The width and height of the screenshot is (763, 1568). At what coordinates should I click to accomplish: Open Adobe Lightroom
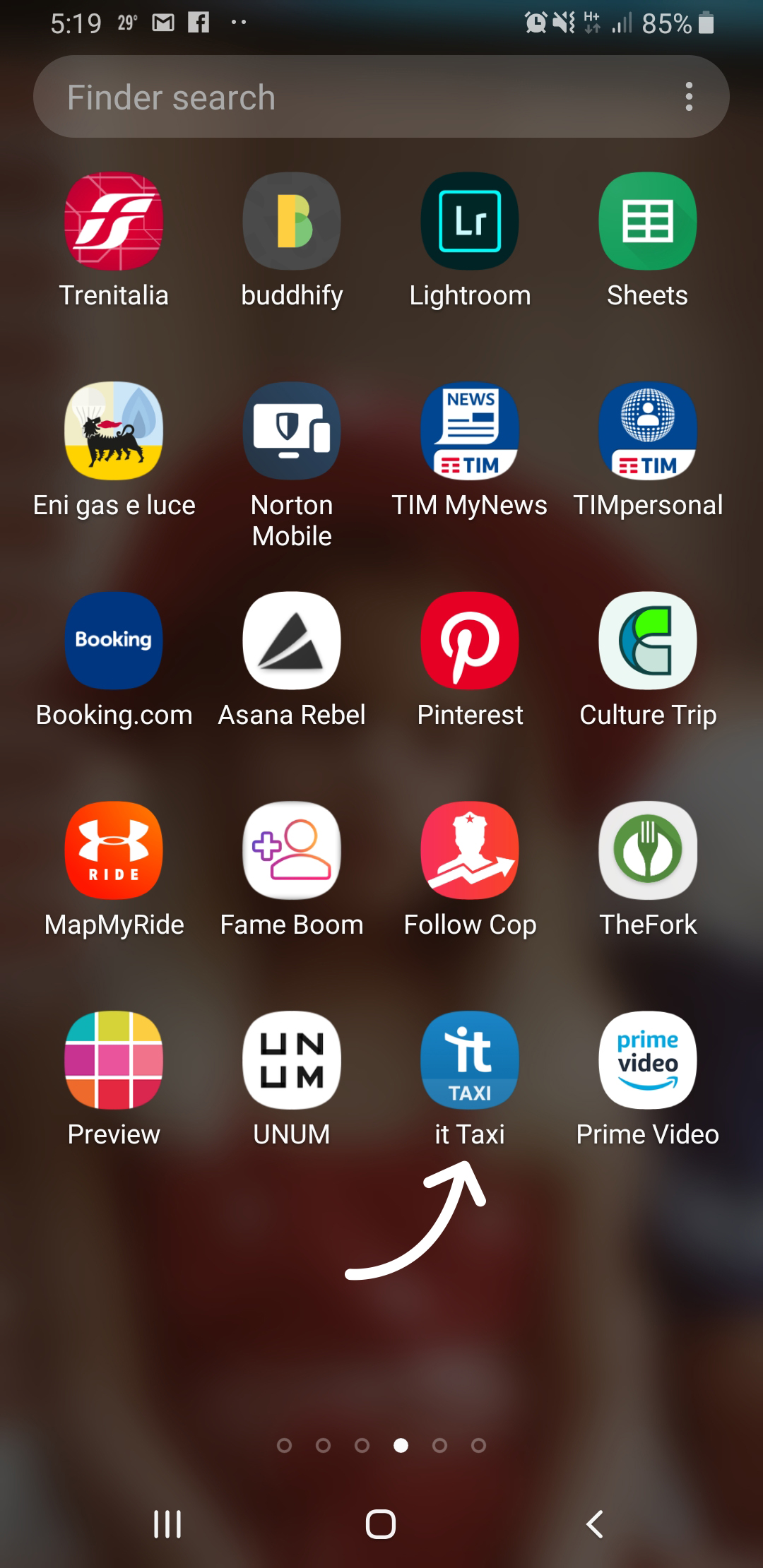[x=470, y=221]
